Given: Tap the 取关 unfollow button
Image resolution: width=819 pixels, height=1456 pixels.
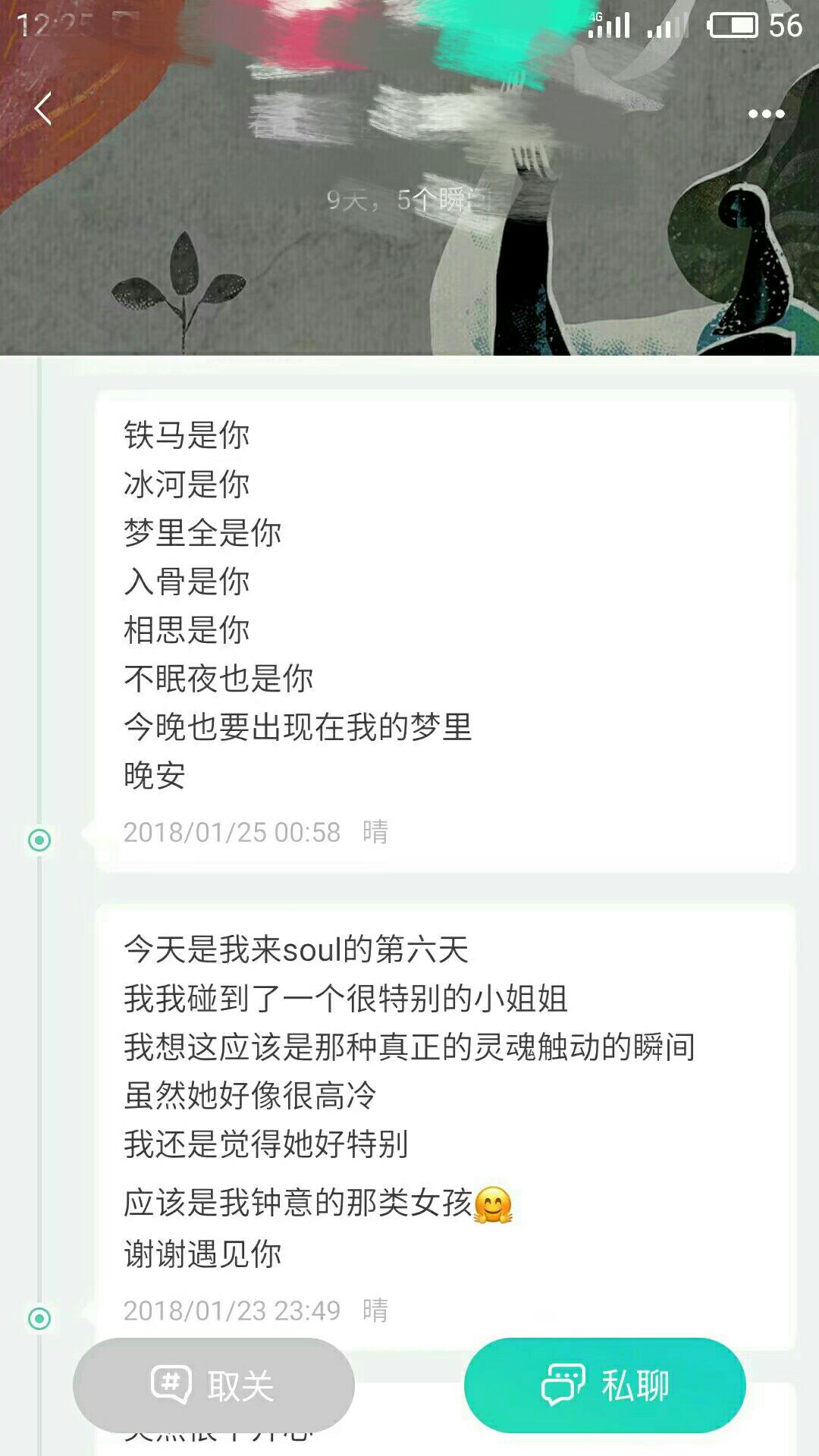Looking at the screenshot, I should [214, 1386].
